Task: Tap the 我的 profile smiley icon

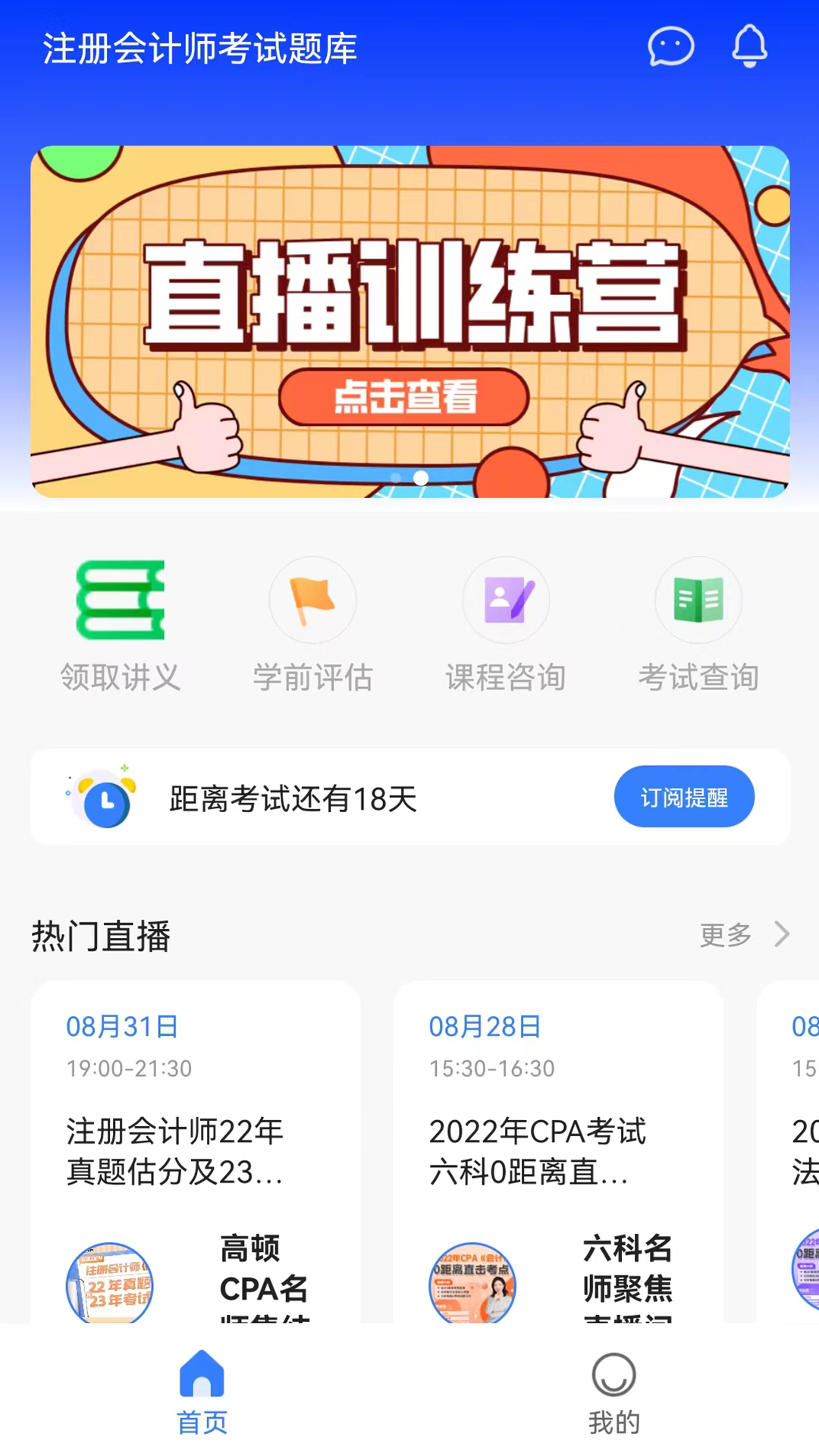Action: pos(614,1374)
